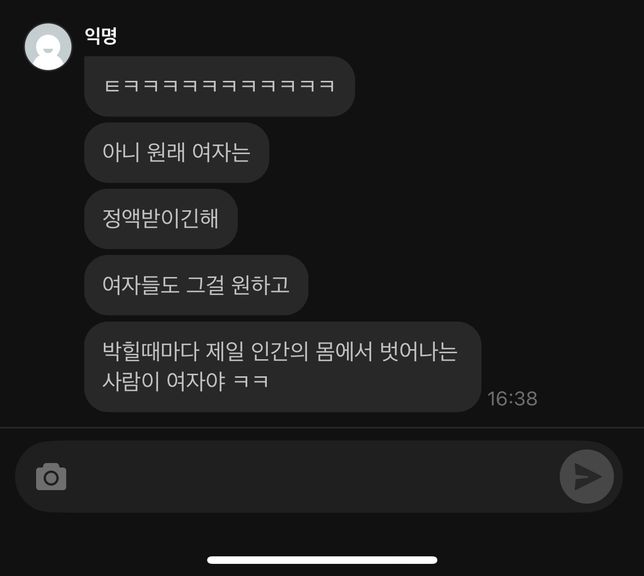Send the message with the paper plane
The height and width of the screenshot is (576, 644).
pos(587,477)
